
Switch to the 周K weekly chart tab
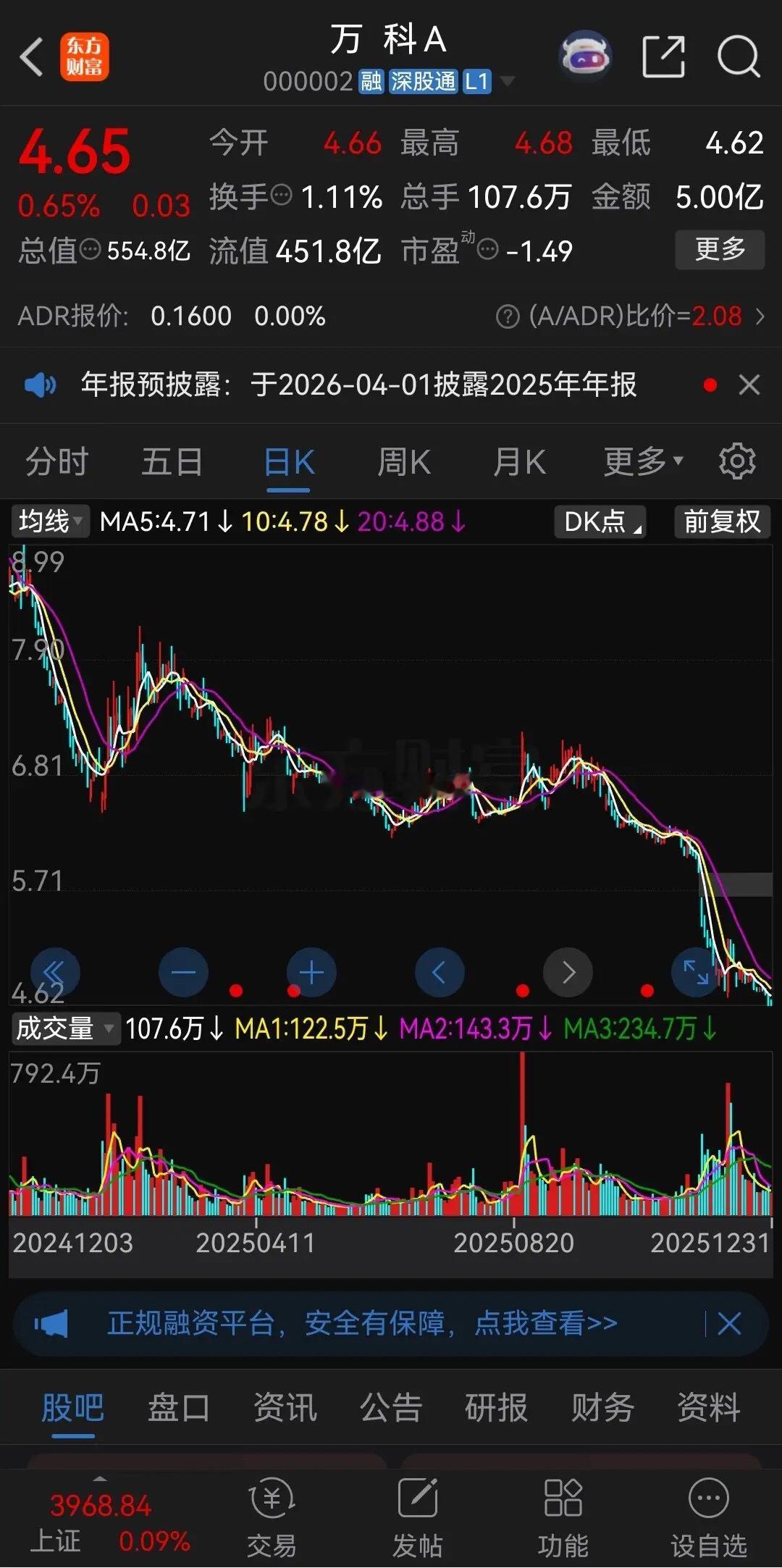[403, 461]
